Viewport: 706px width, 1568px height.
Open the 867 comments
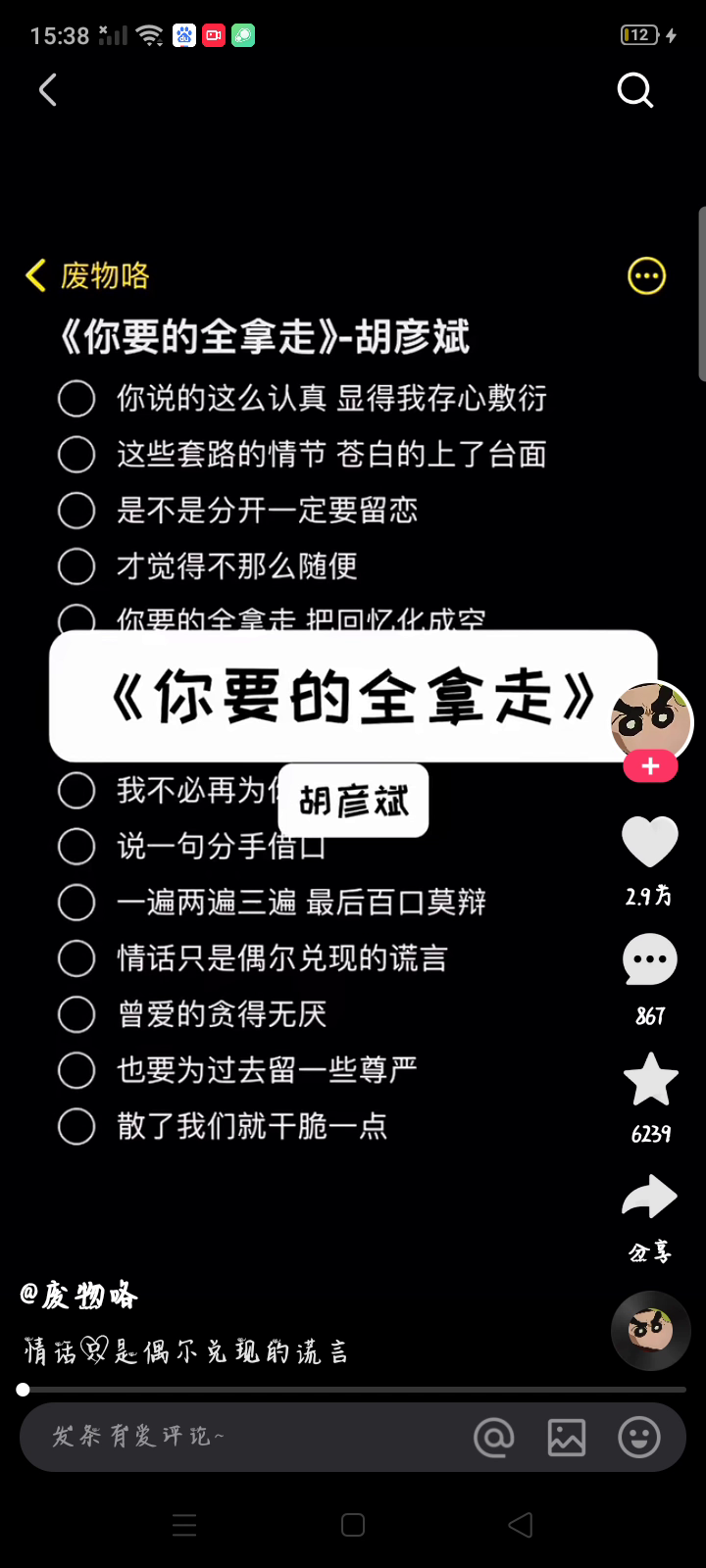point(650,960)
